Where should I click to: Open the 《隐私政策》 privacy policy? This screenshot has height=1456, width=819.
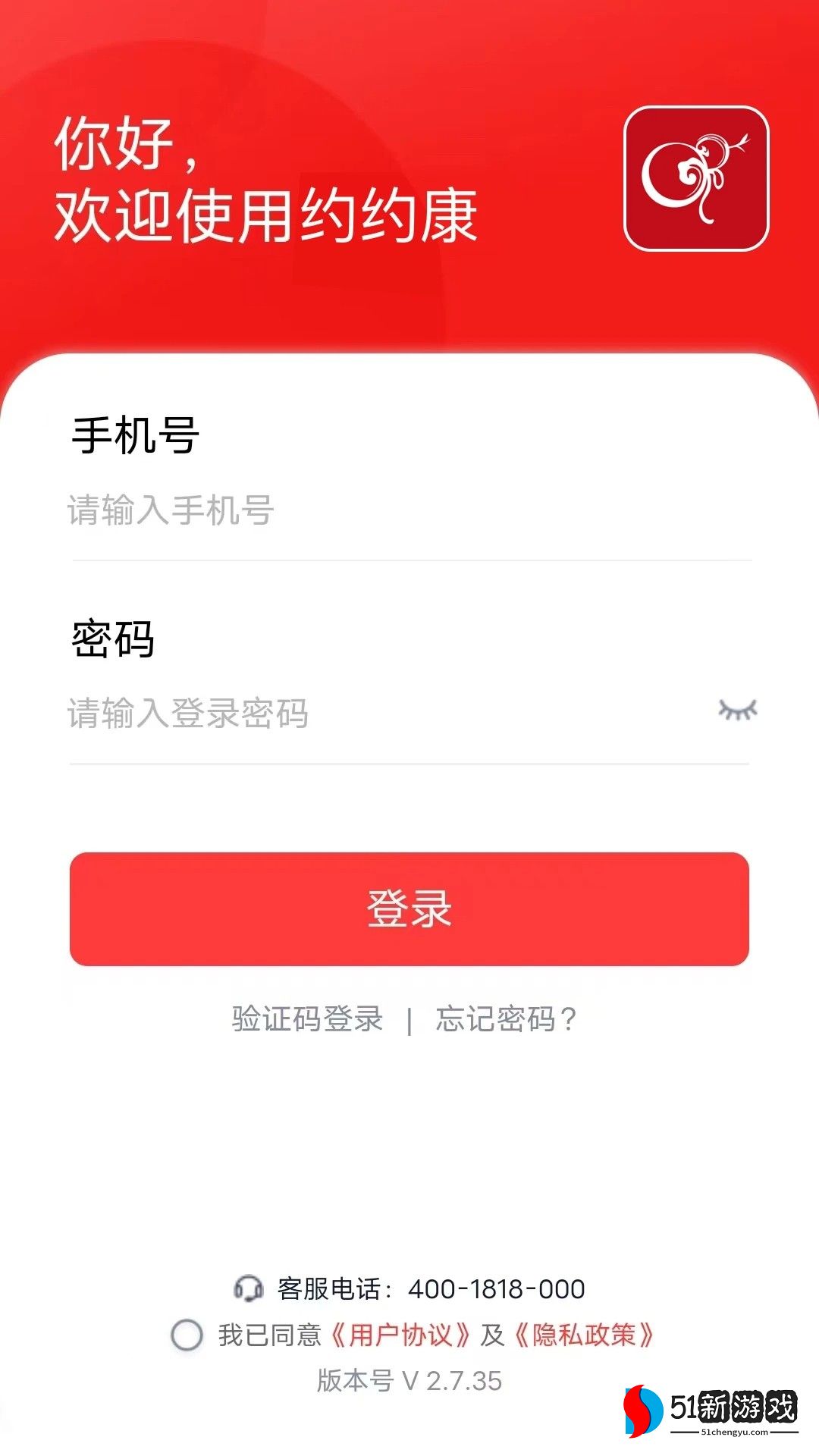584,1335
